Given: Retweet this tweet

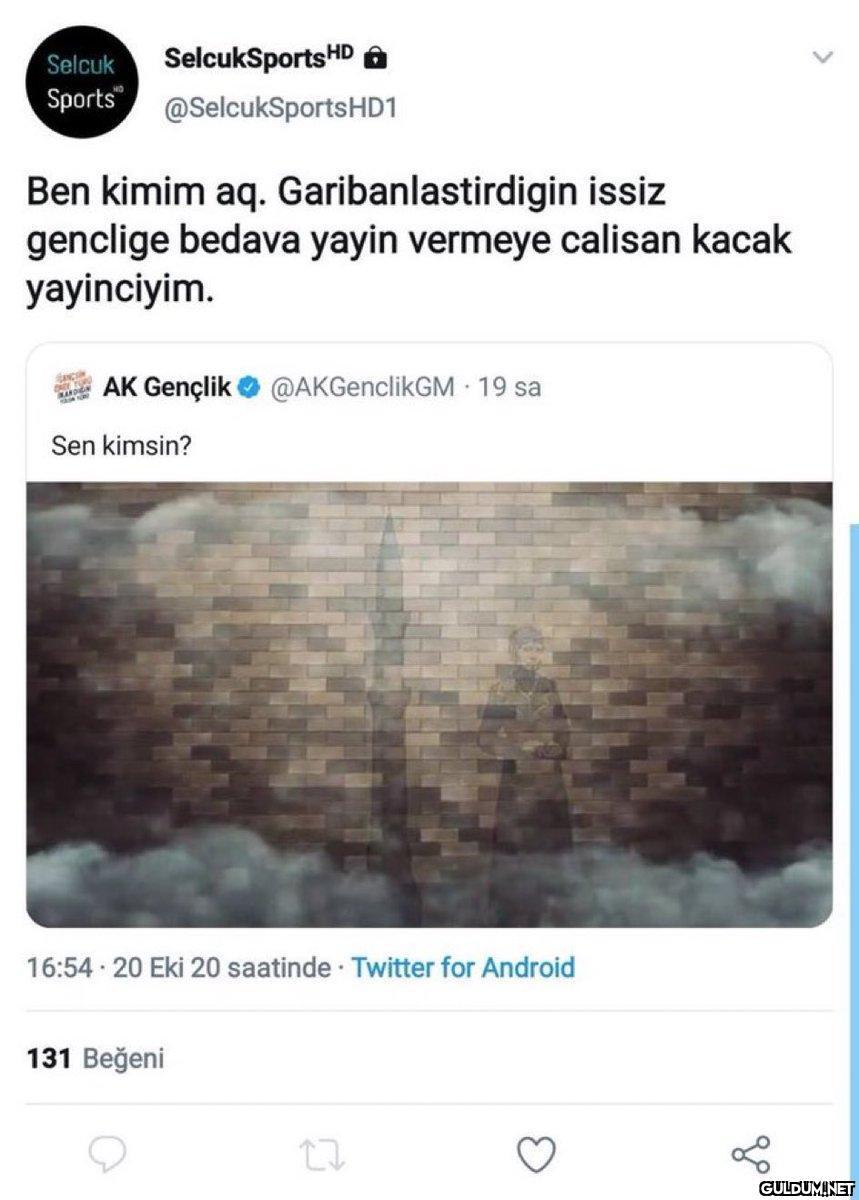Looking at the screenshot, I should pyautogui.click(x=322, y=1155).
